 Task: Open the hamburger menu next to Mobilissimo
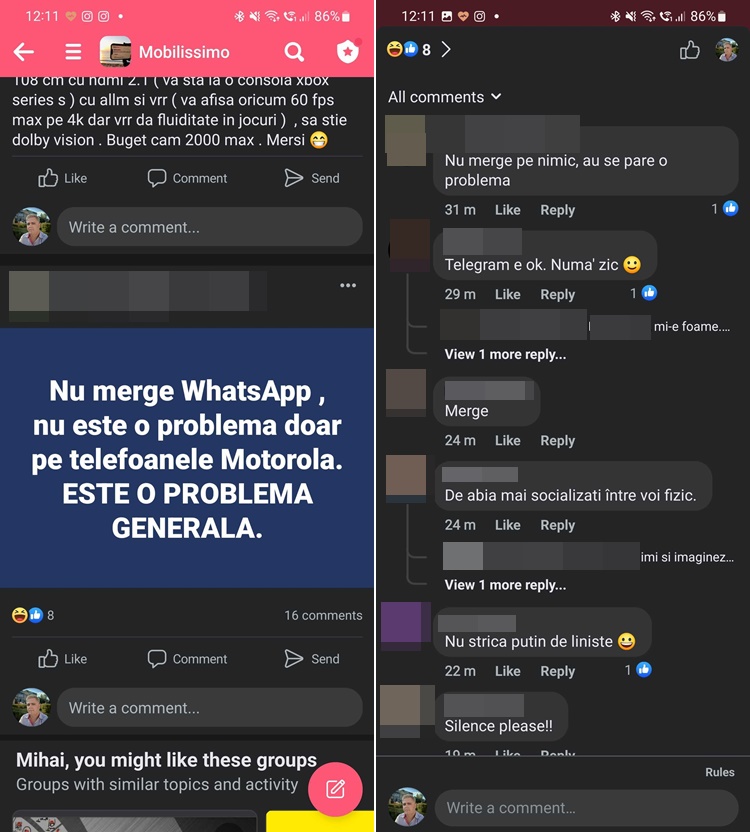tap(73, 52)
